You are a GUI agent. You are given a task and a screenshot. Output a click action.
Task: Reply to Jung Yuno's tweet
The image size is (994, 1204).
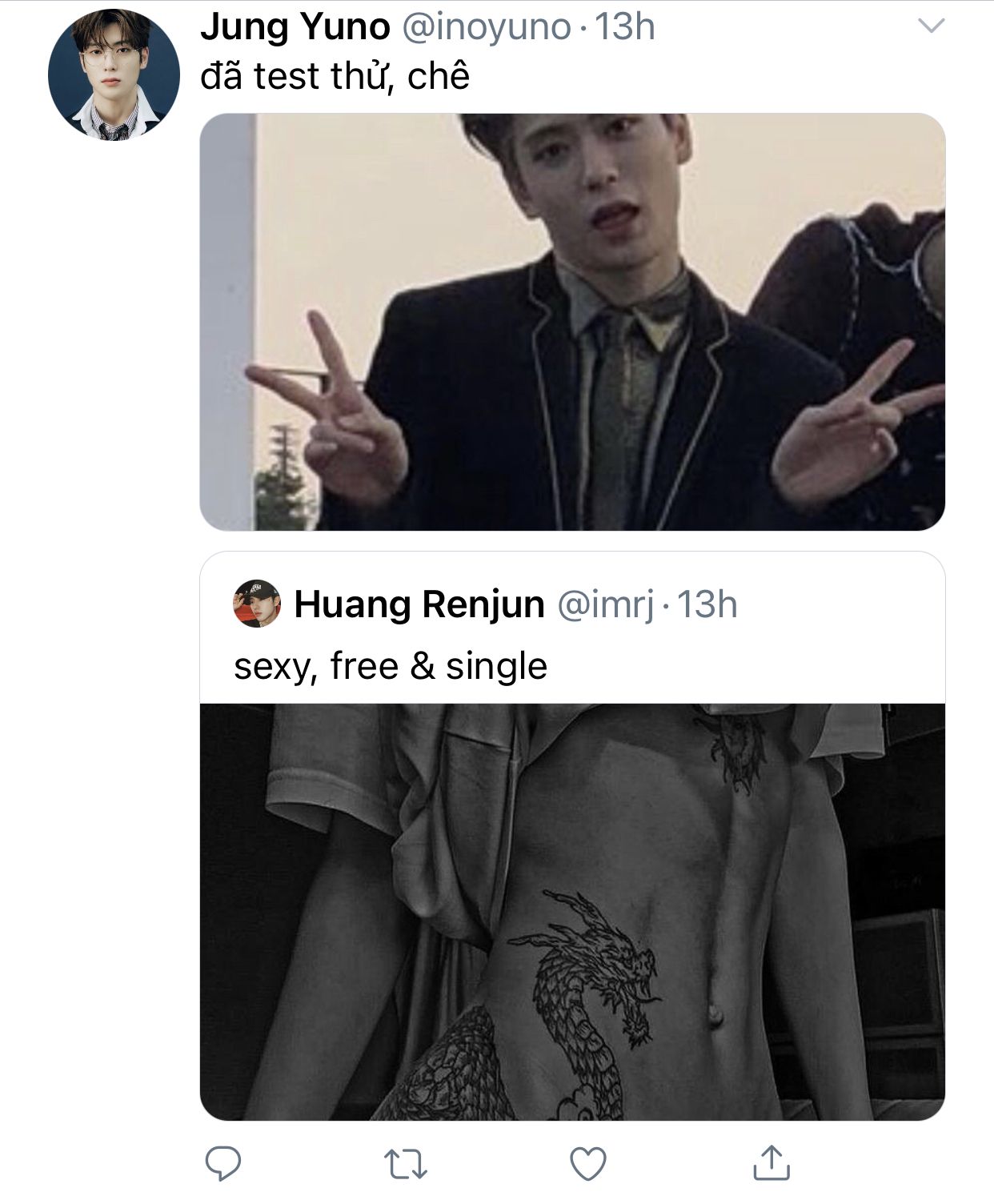click(x=223, y=1163)
